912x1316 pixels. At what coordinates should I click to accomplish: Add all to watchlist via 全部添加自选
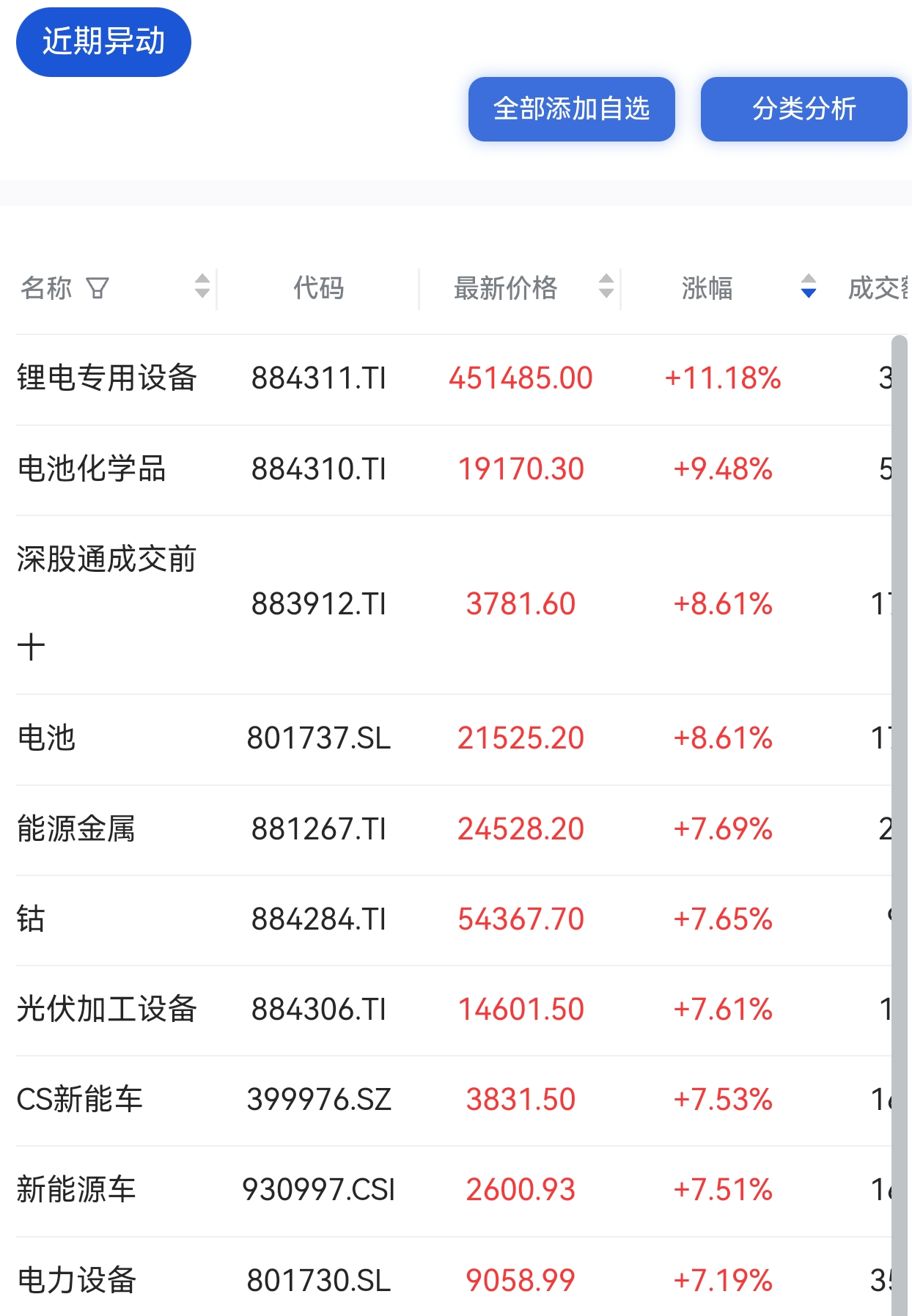[571, 109]
